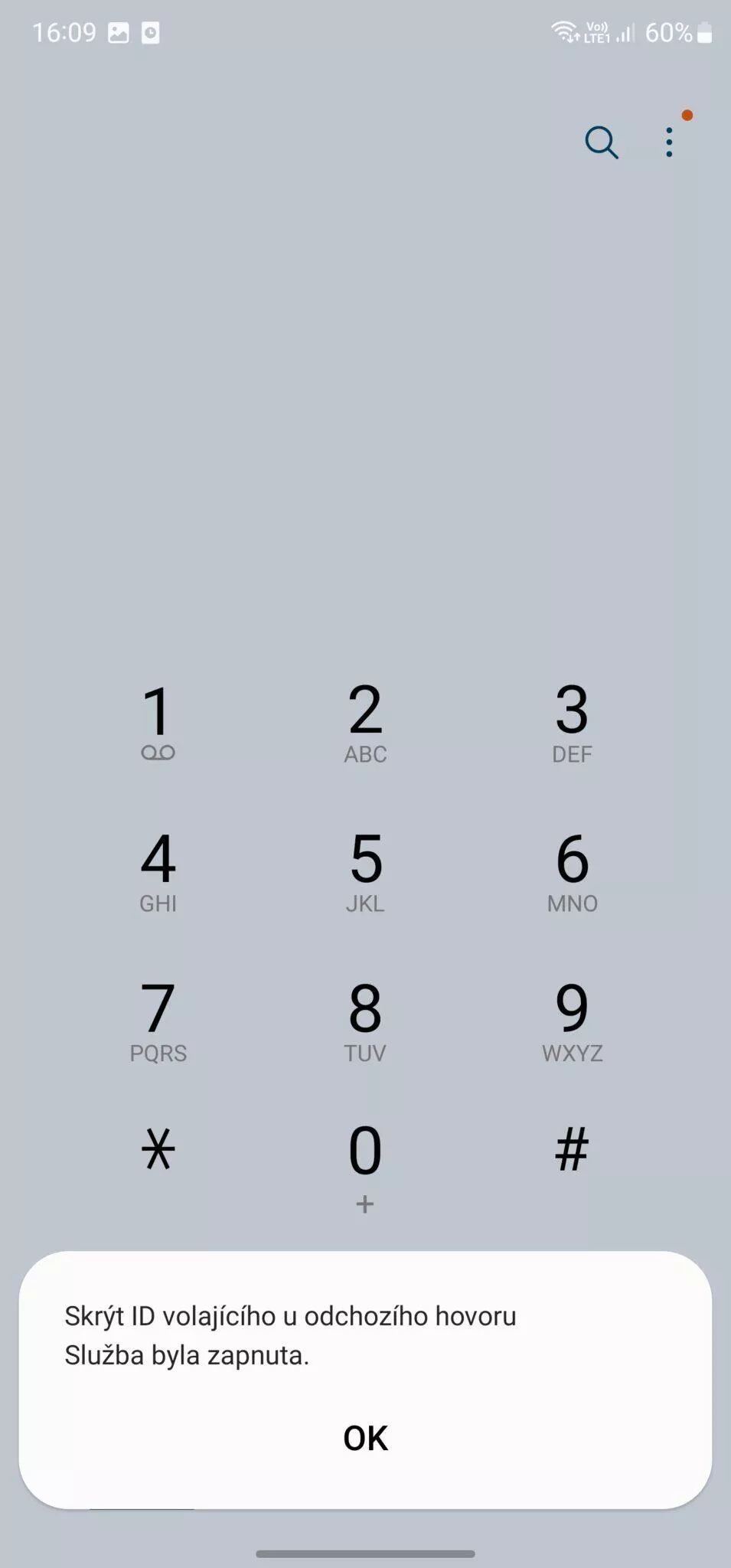This screenshot has width=731, height=1568.
Task: Dismiss the 'Skrýt ID volajícího' message
Action: [x=365, y=1438]
